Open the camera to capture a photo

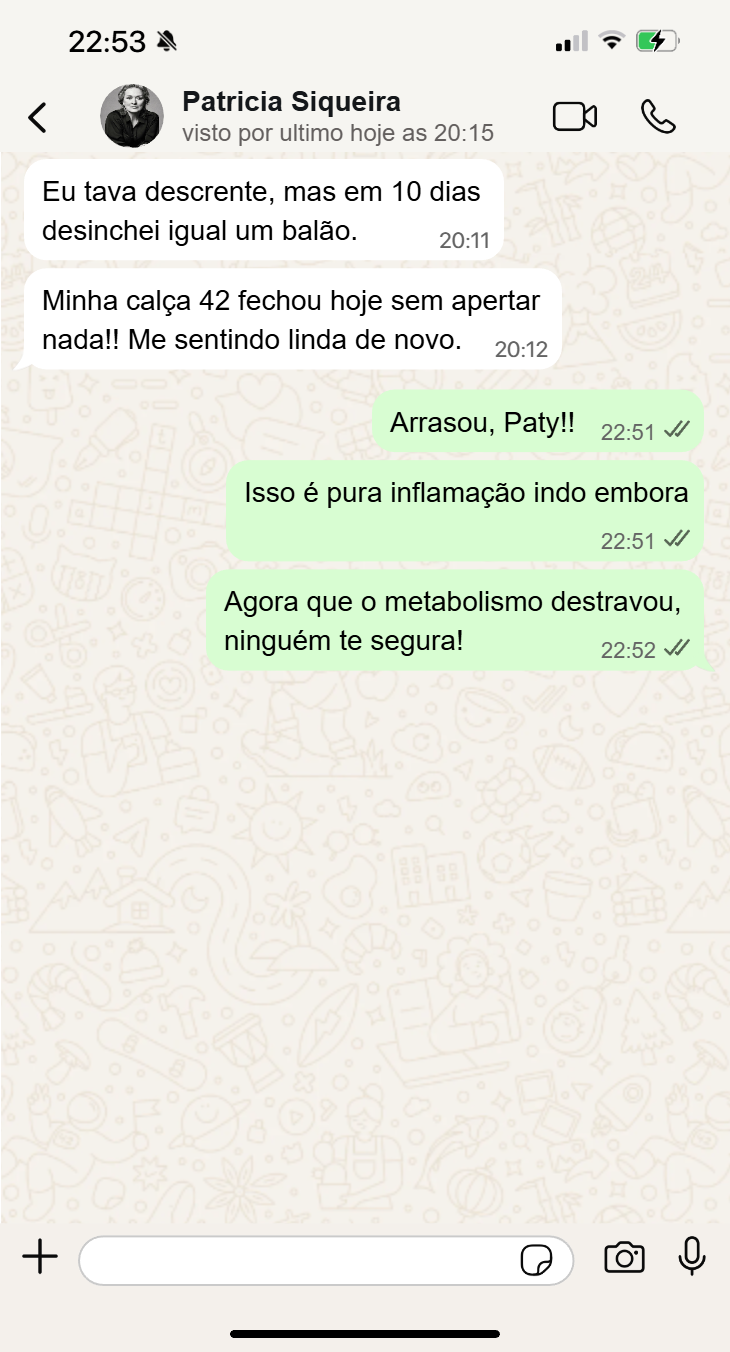624,1258
